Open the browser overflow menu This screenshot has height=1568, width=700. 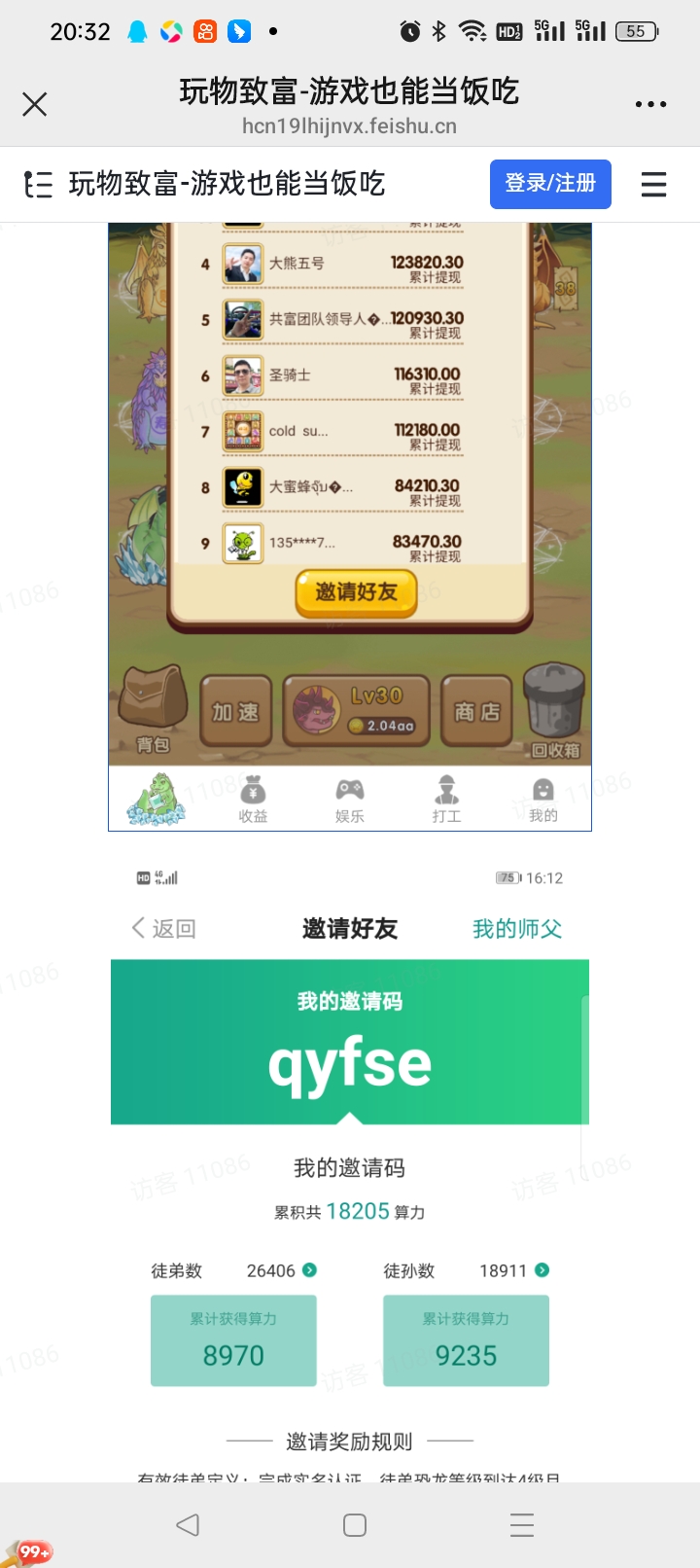pos(650,104)
